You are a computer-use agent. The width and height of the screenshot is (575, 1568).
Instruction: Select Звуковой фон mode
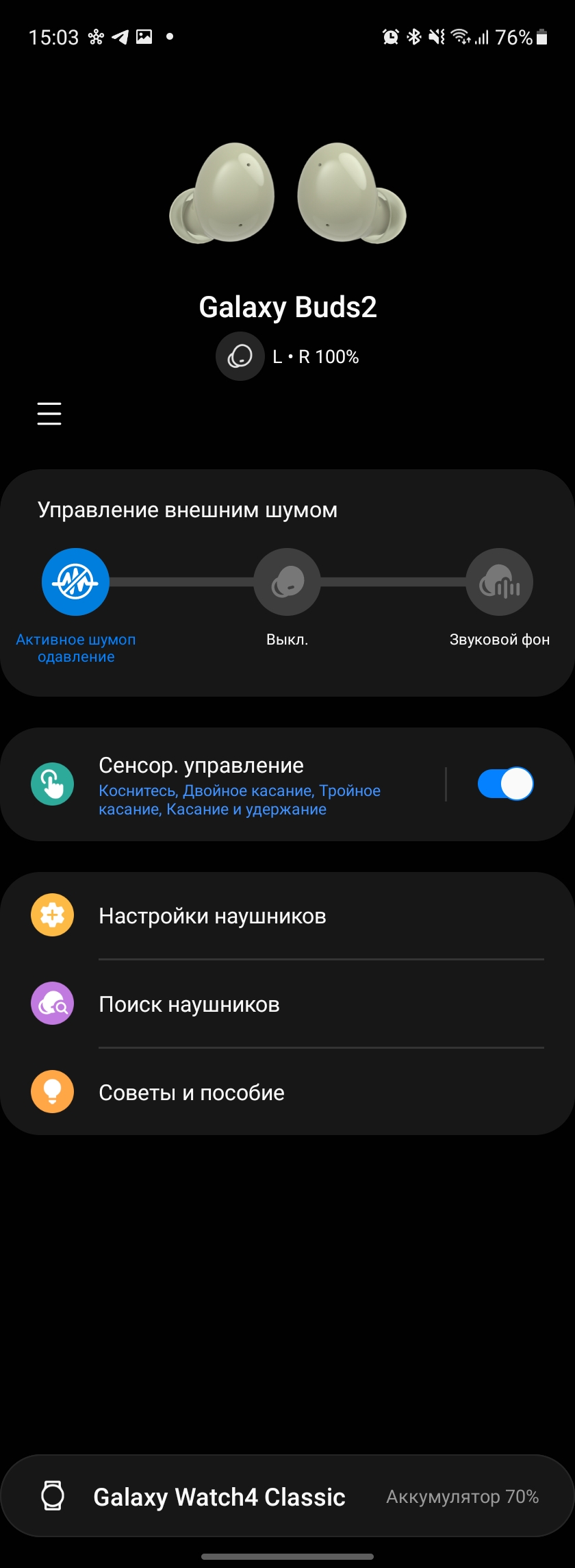pyautogui.click(x=499, y=582)
